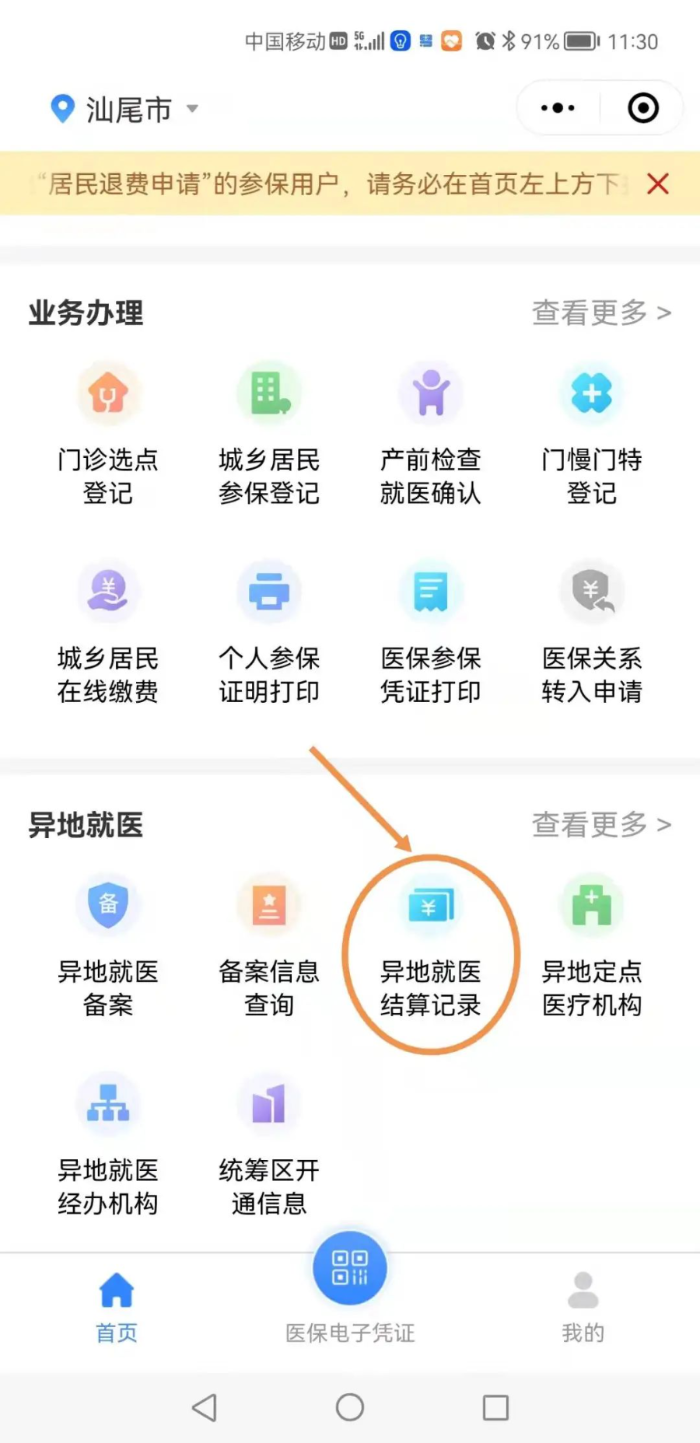Open 医保参保凭证打印
The image size is (700, 1443).
pyautogui.click(x=430, y=633)
